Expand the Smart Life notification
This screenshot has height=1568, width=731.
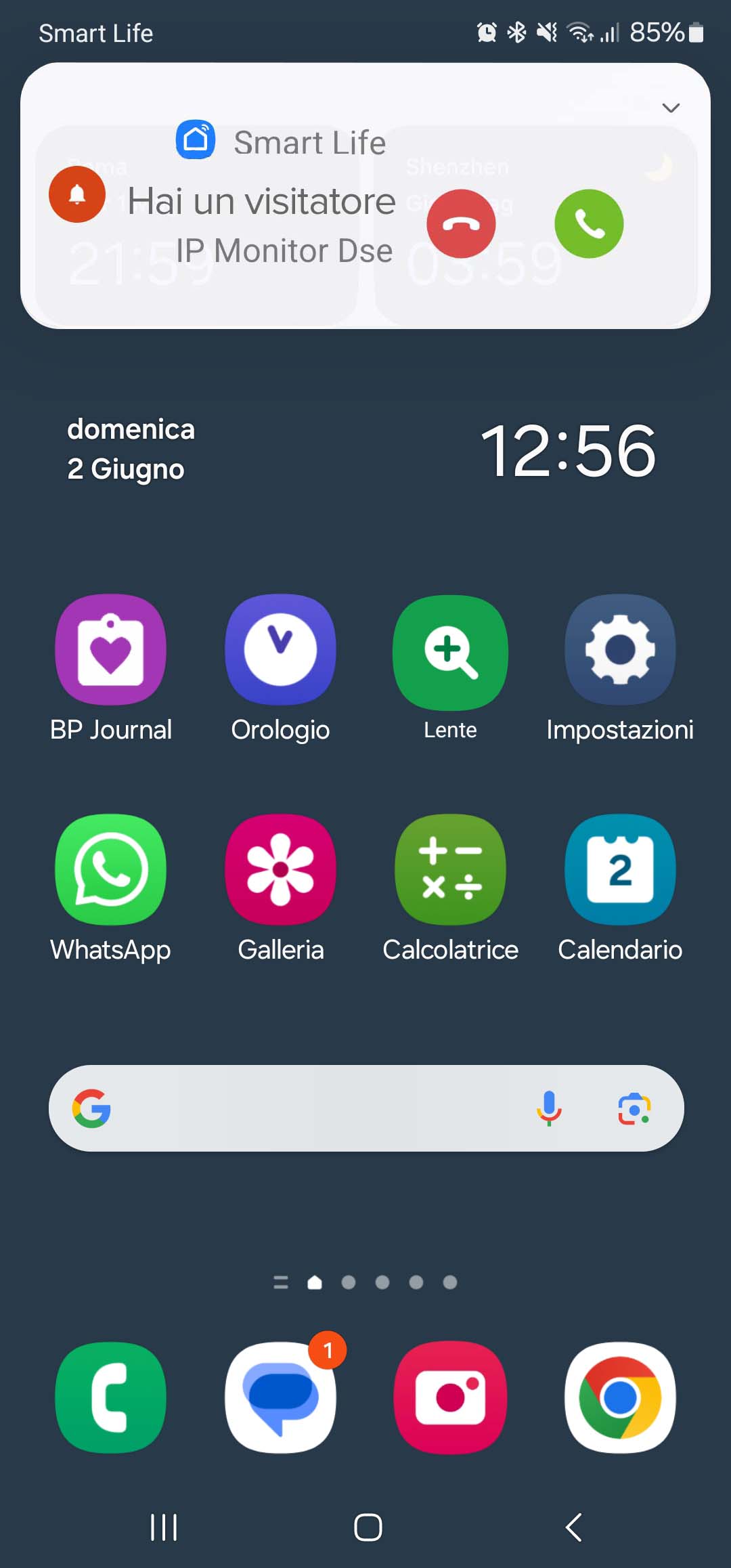pyautogui.click(x=670, y=108)
